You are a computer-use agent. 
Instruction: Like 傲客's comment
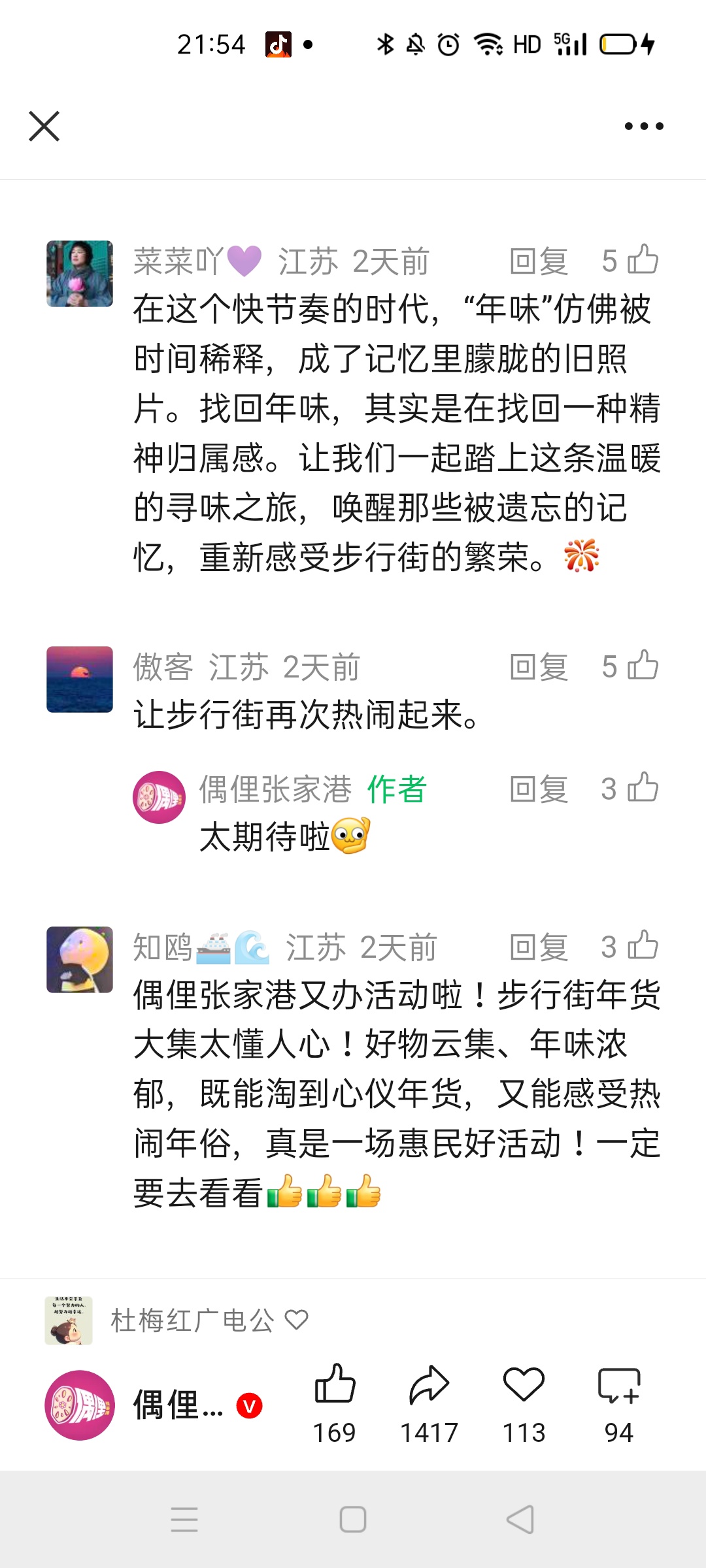coord(642,666)
